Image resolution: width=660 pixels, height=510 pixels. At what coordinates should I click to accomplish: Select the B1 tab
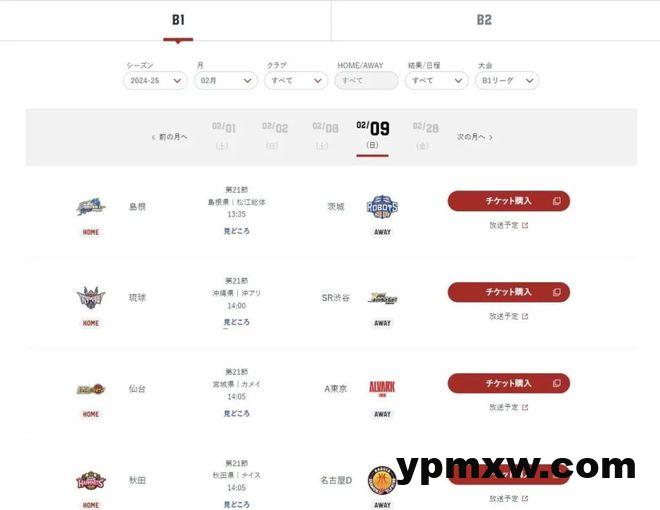point(178,20)
